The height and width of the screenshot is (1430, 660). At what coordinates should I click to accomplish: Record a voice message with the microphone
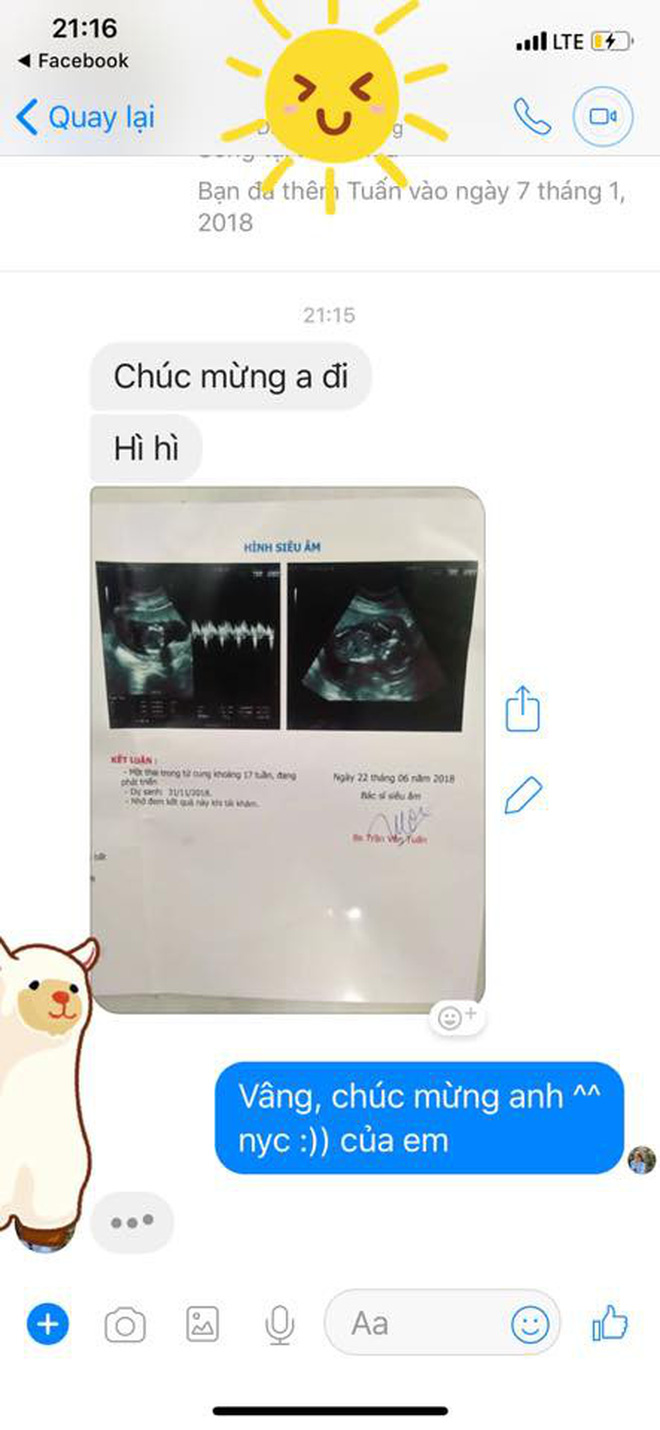click(279, 1326)
